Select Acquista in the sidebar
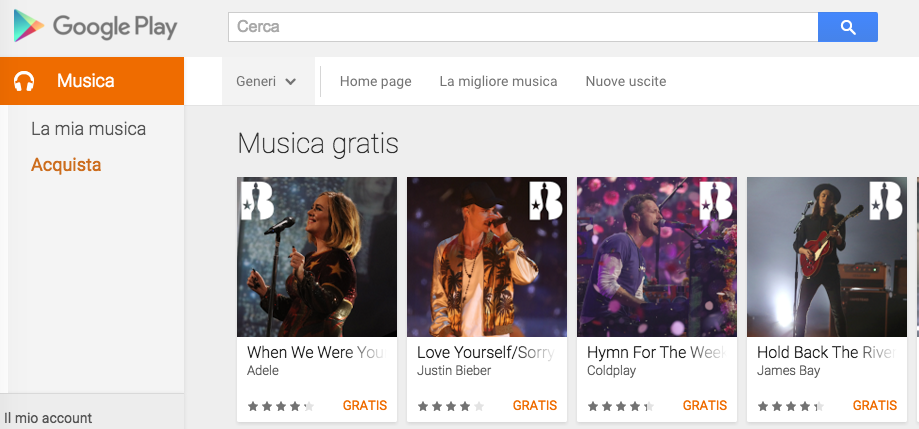Viewport: 919px width, 429px height. (x=66, y=165)
